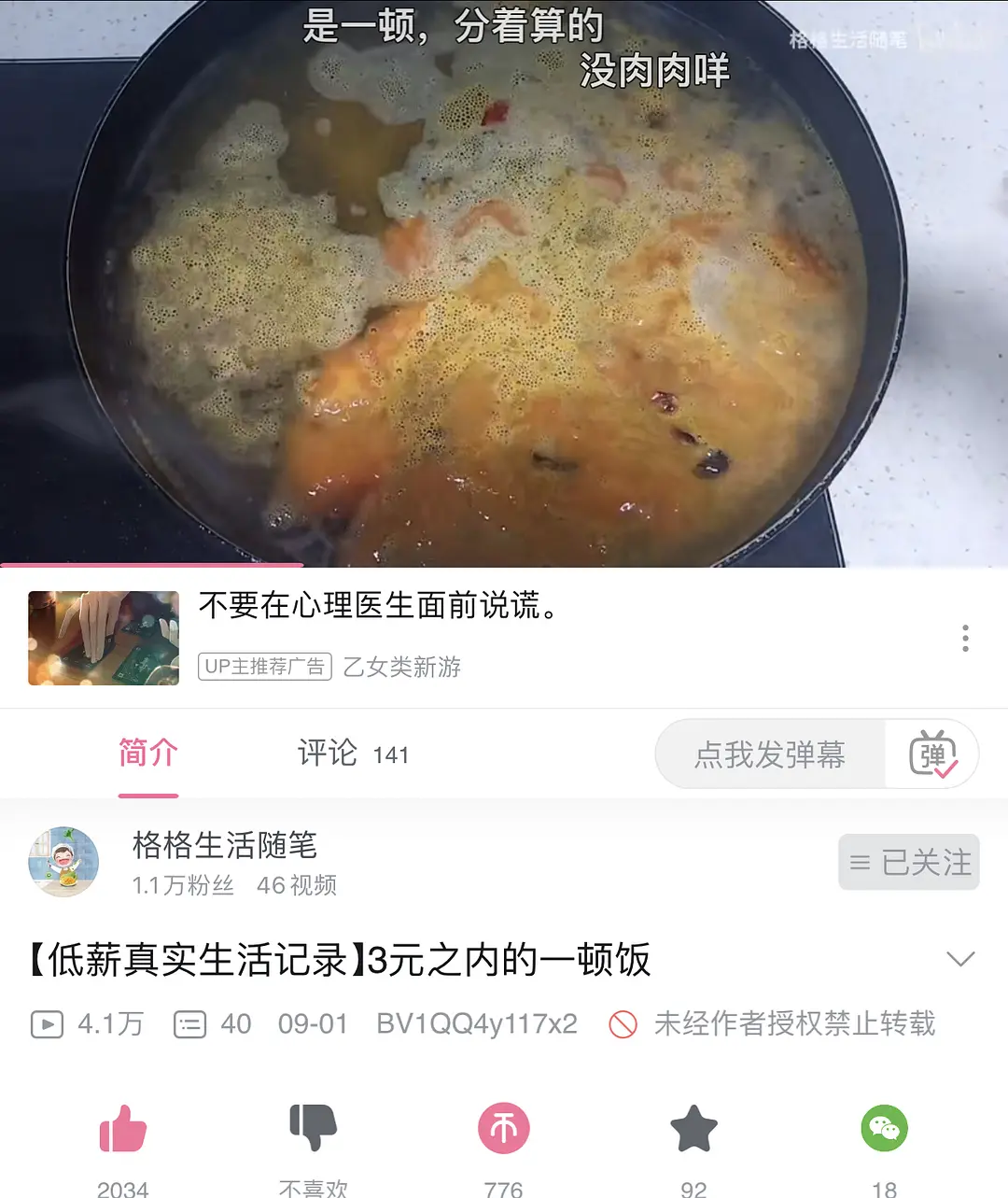The width and height of the screenshot is (1008, 1198).
Task: Open 格格生活随笔 uploader profile
Action: coord(63,862)
